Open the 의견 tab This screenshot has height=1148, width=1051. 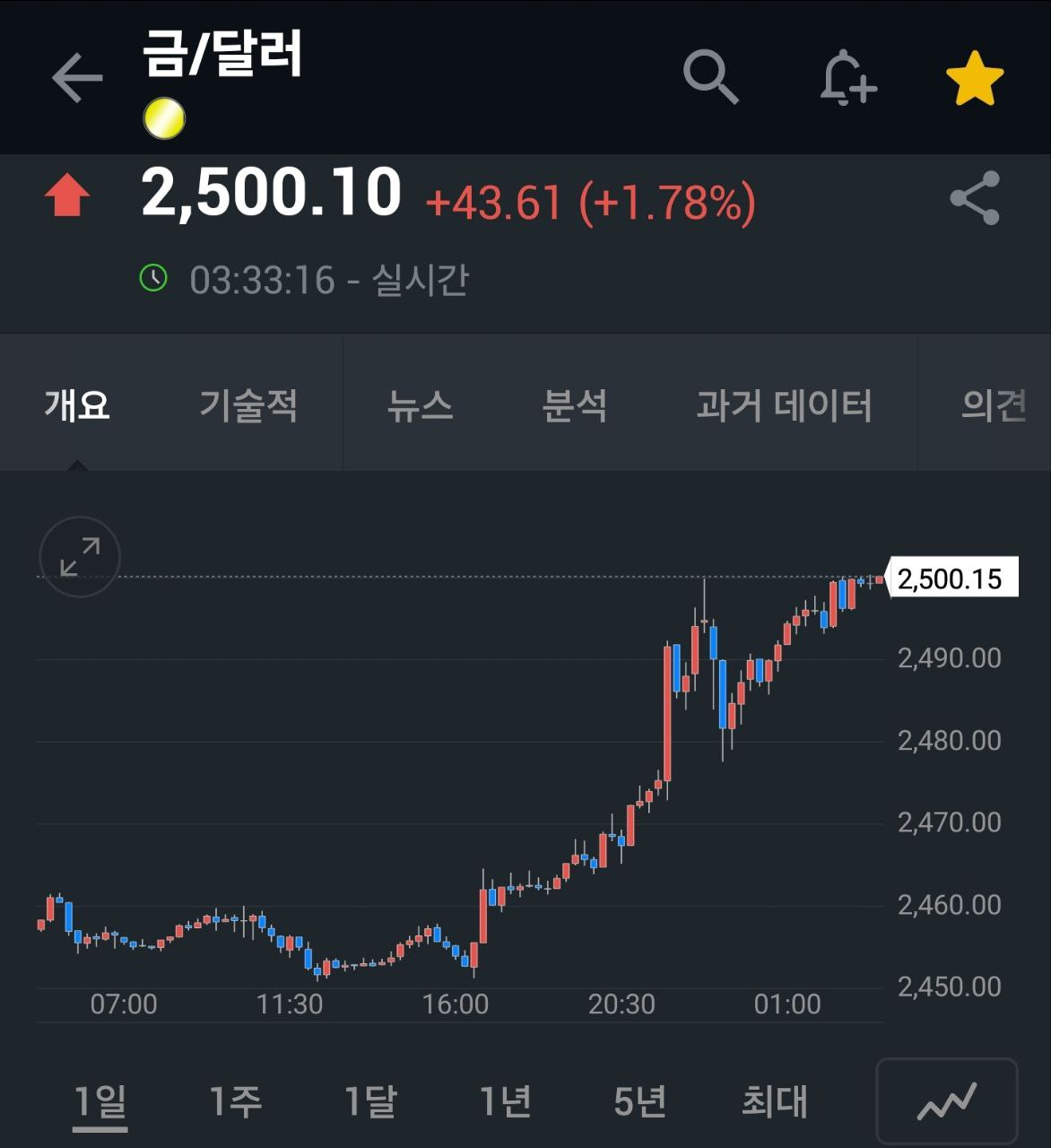click(994, 405)
